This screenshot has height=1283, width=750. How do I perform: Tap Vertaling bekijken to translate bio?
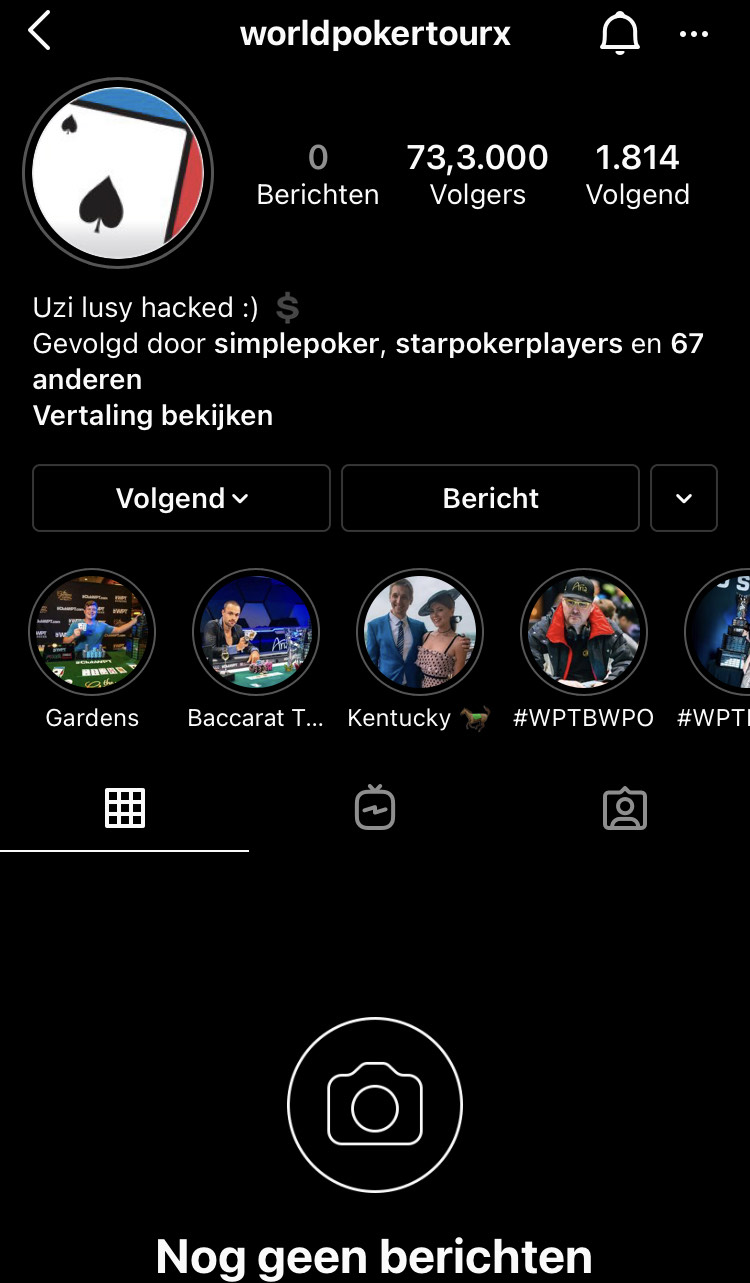click(153, 415)
